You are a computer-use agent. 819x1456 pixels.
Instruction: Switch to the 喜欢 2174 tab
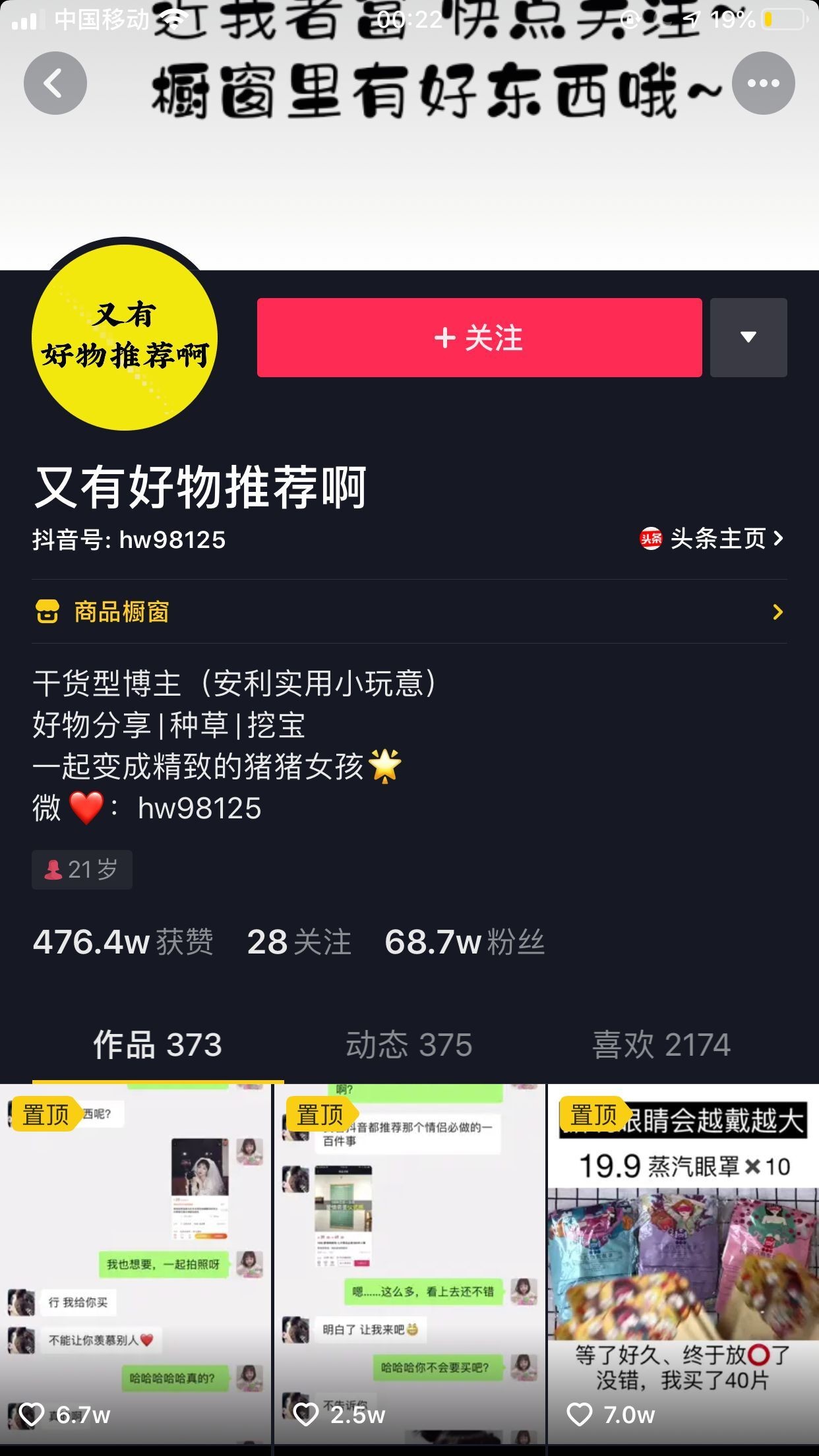click(661, 1045)
